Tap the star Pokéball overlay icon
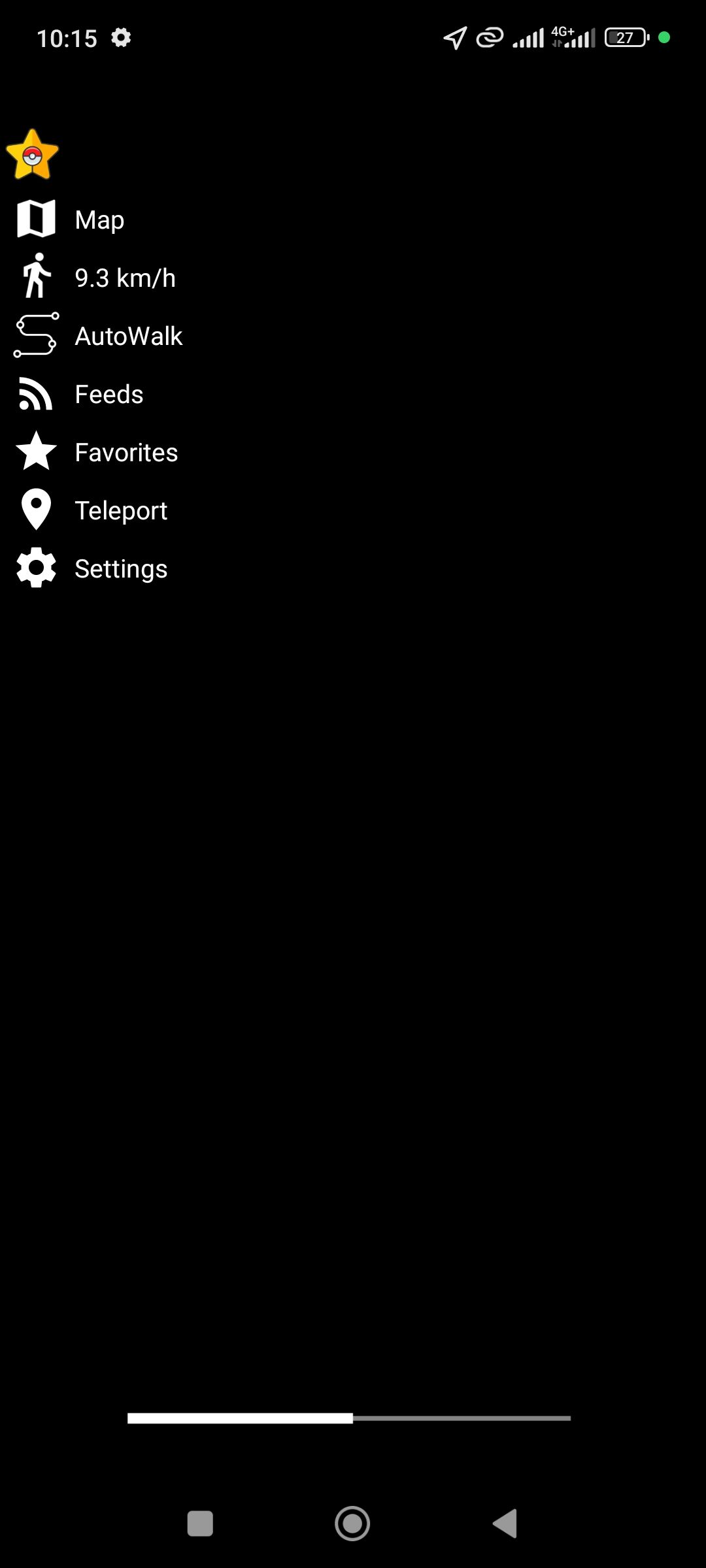Image resolution: width=706 pixels, height=1568 pixels. coord(32,155)
